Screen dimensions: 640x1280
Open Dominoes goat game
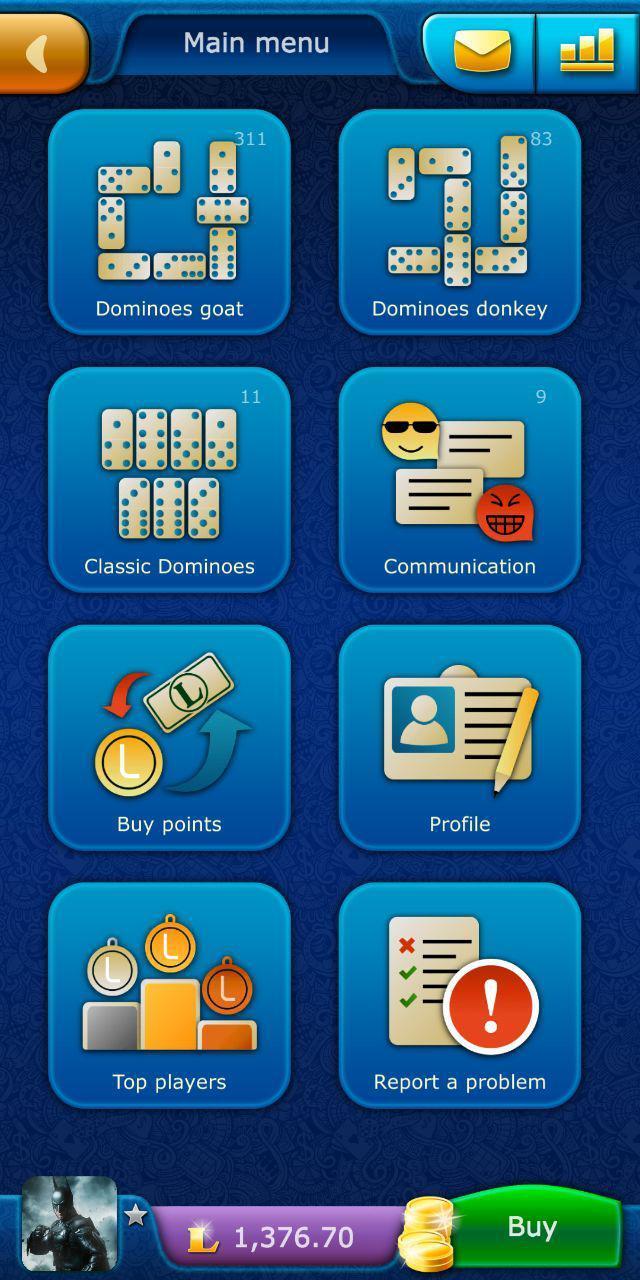click(x=169, y=222)
